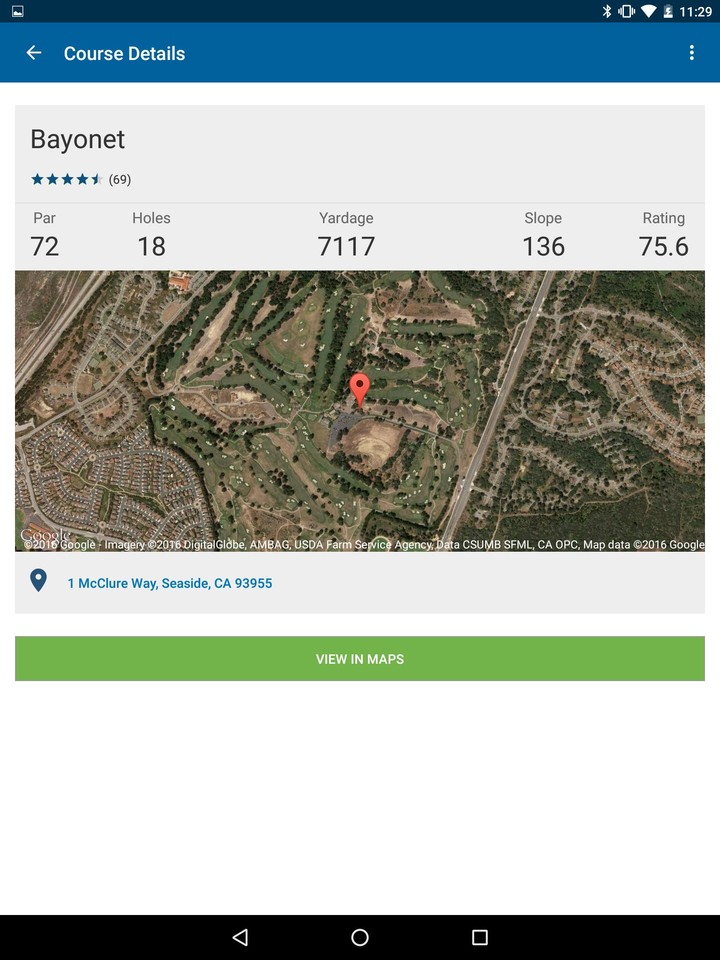Open the recent apps view

coord(480,937)
